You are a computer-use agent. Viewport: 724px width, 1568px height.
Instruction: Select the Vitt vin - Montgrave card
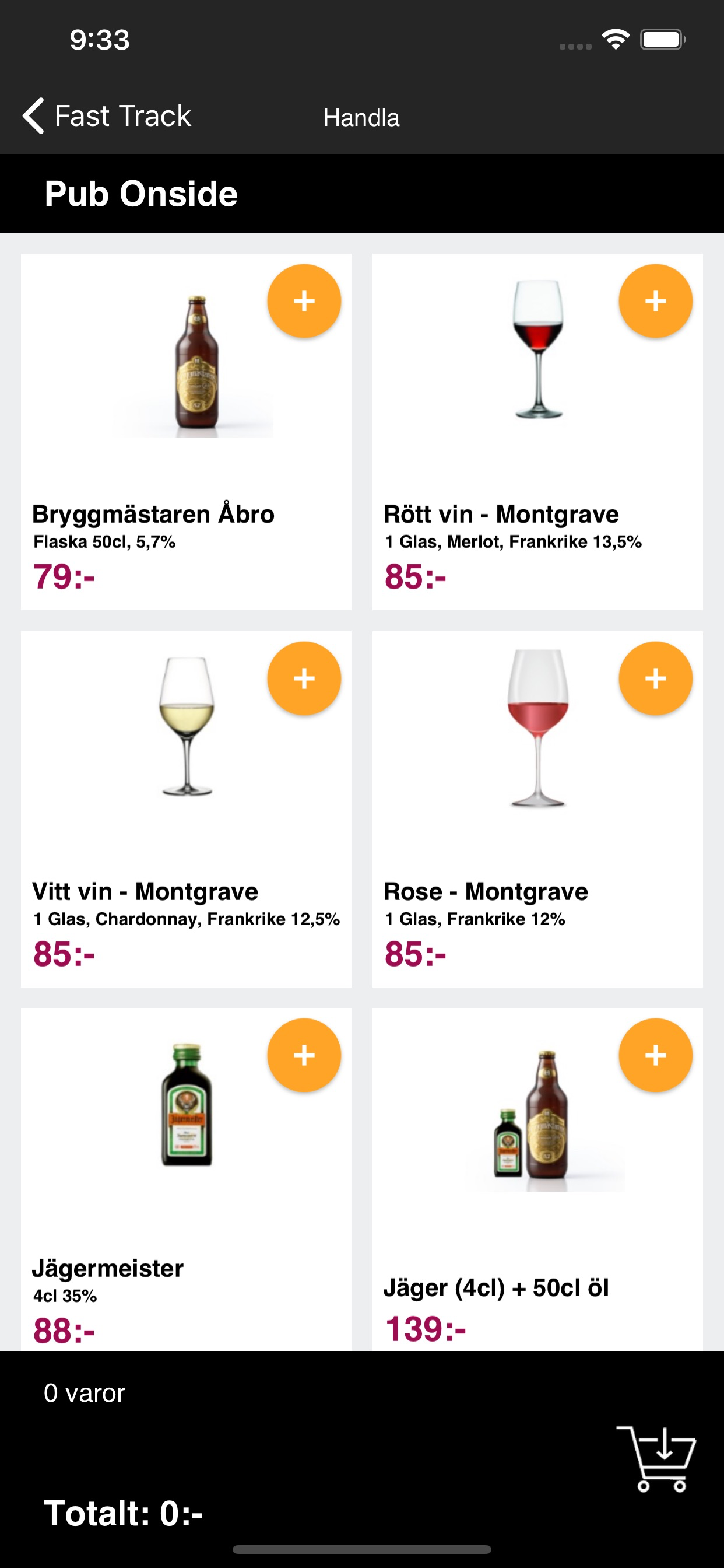[x=186, y=809]
